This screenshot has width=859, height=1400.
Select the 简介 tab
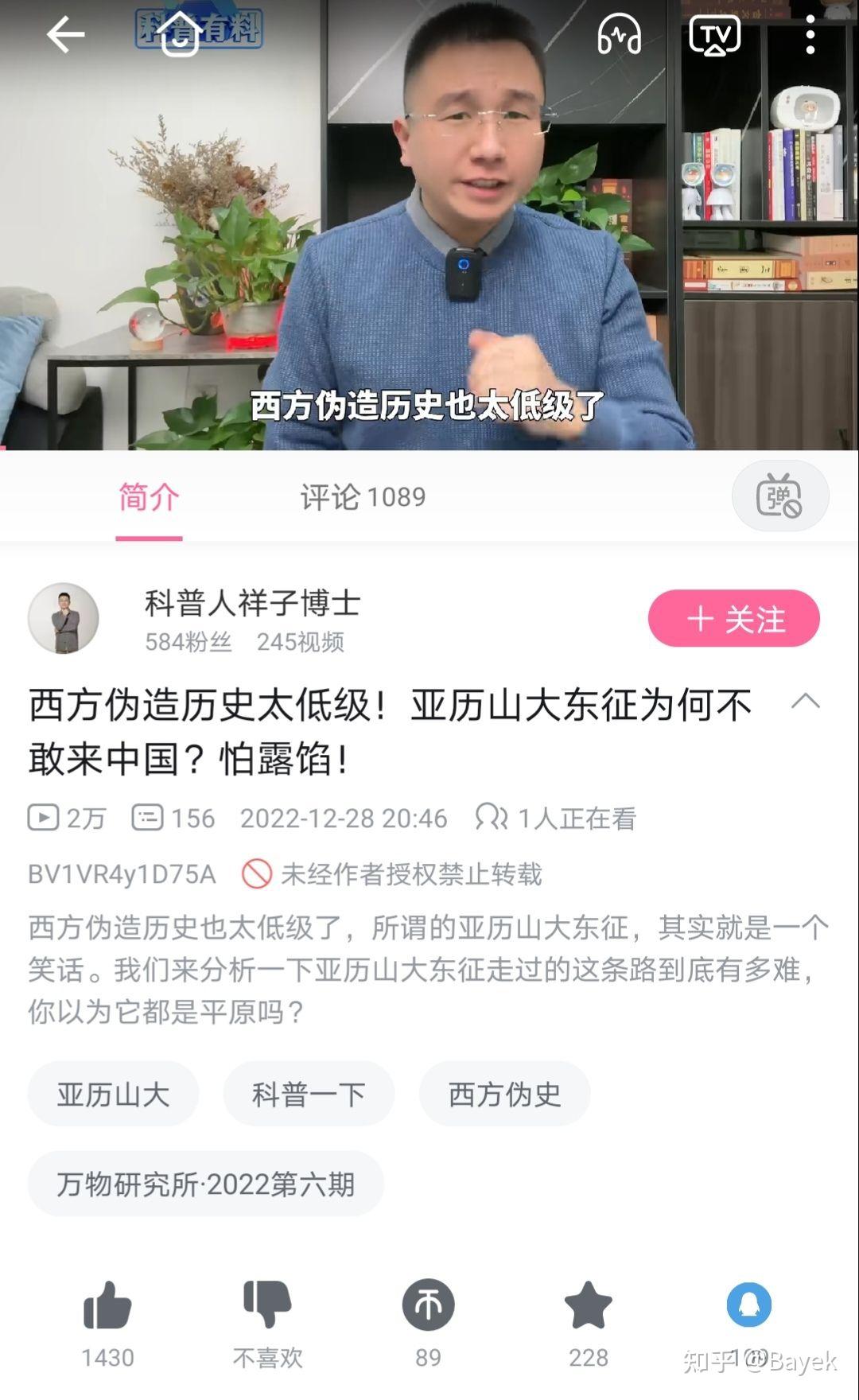point(149,497)
